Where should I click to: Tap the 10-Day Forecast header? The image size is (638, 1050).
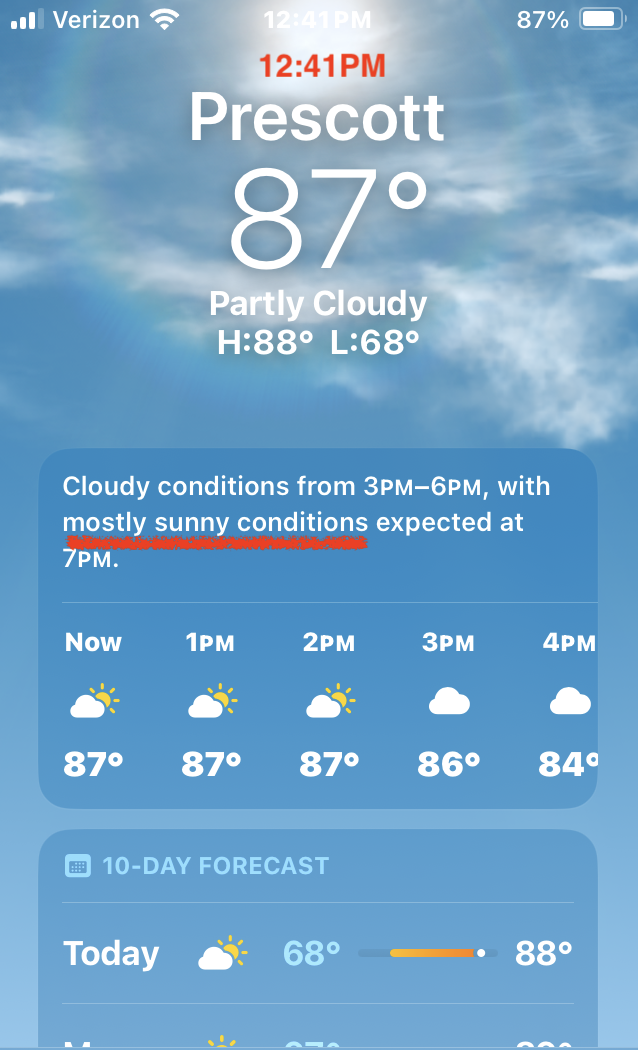click(197, 866)
